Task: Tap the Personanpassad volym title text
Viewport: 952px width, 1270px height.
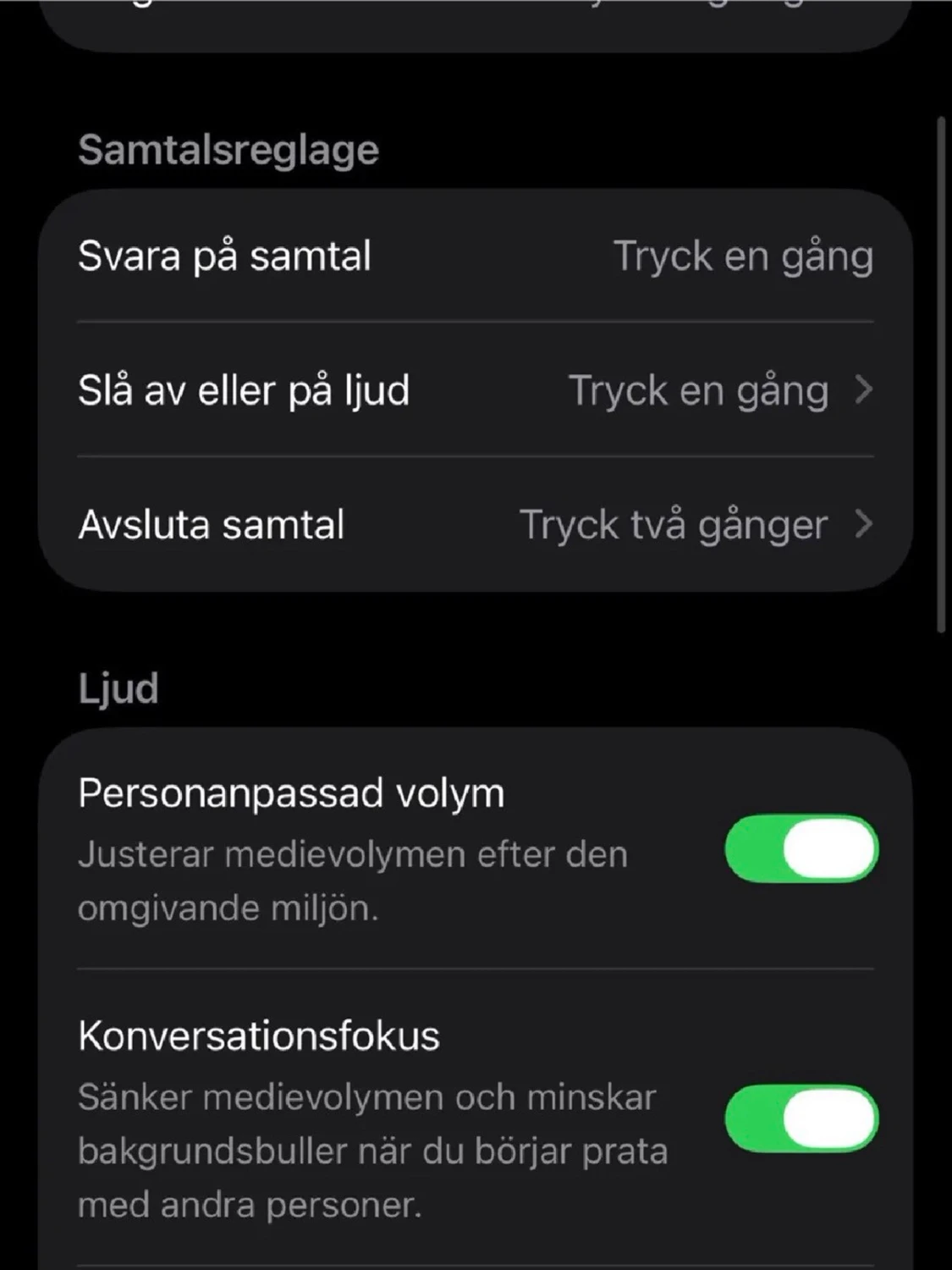Action: click(x=291, y=792)
